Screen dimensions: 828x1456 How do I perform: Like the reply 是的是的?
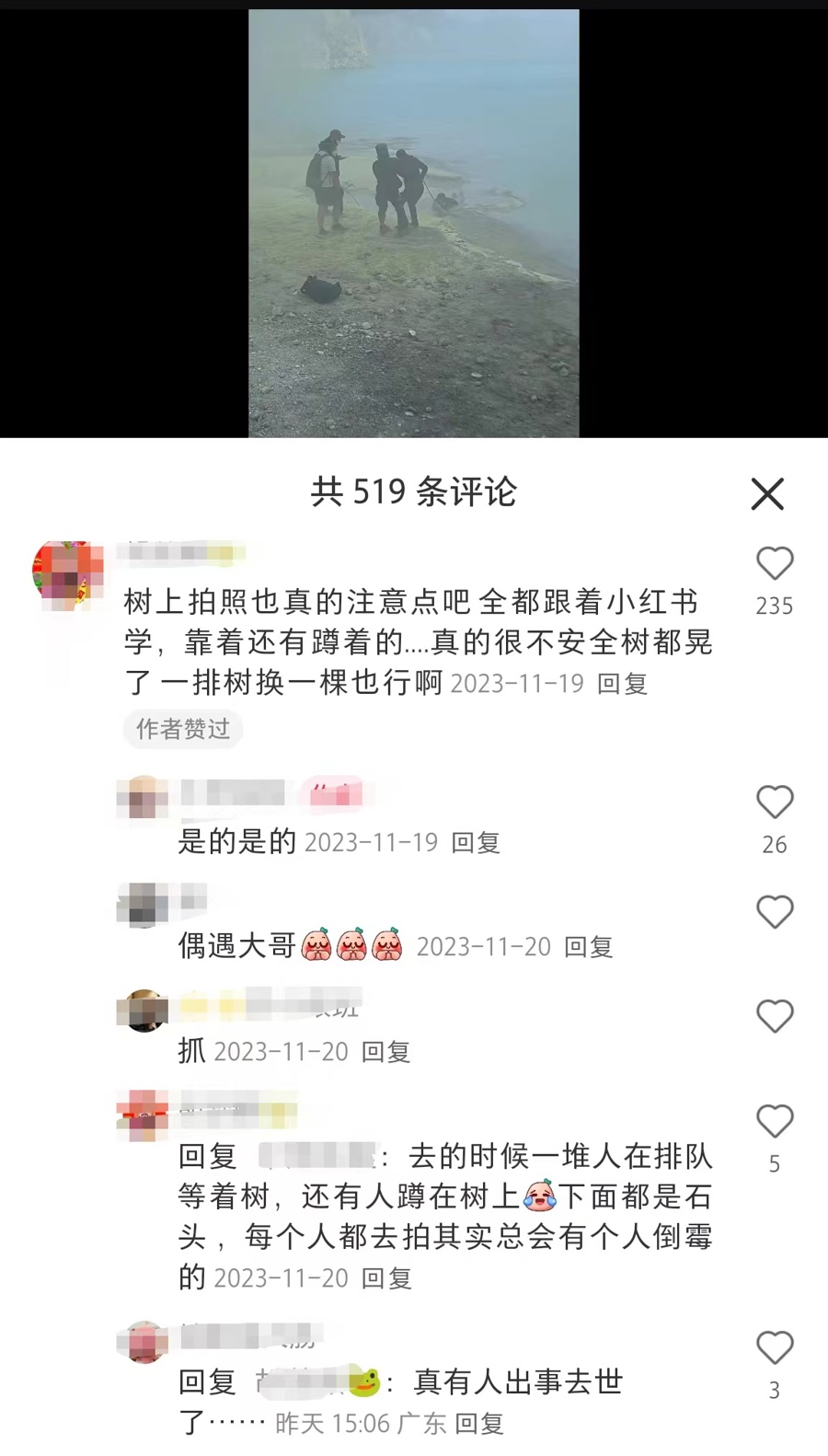tap(775, 803)
